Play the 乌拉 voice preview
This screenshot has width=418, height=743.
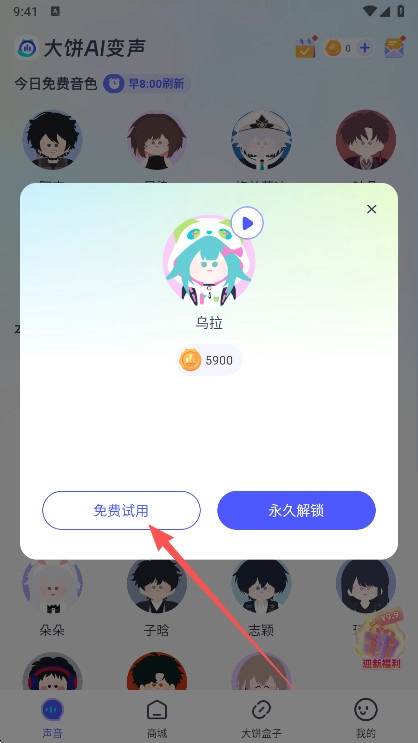(247, 223)
